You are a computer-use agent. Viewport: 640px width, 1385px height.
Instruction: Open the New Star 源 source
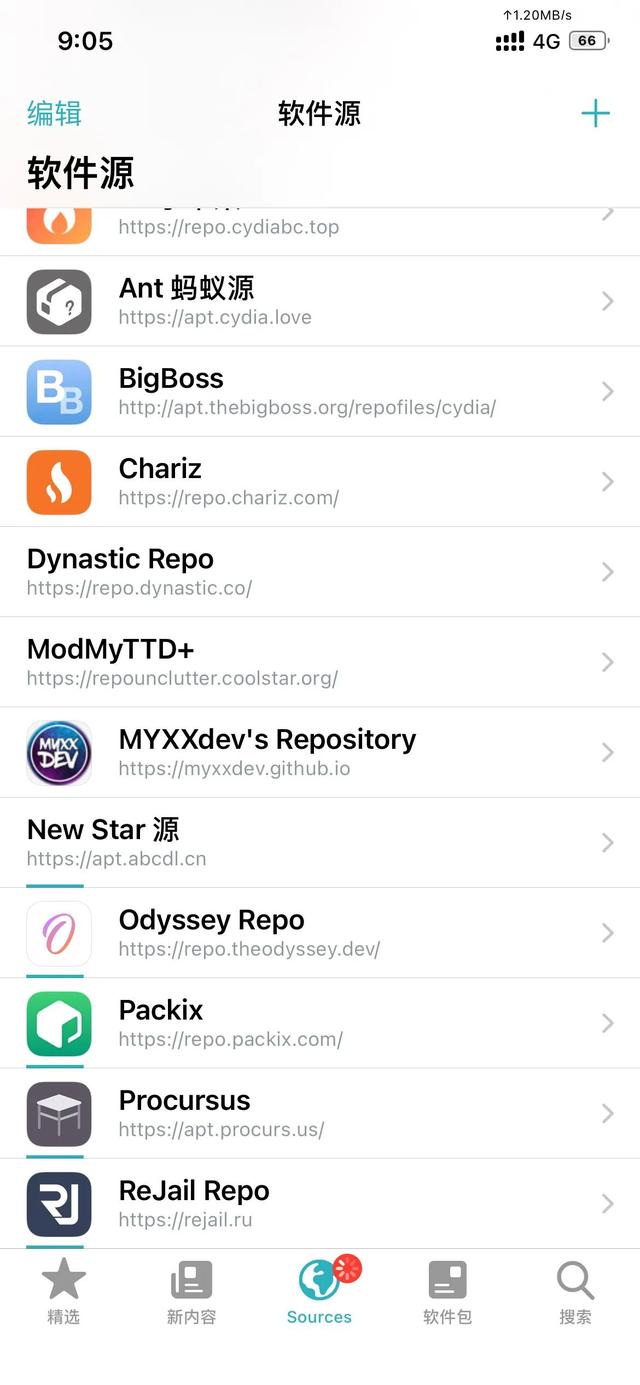pos(320,842)
